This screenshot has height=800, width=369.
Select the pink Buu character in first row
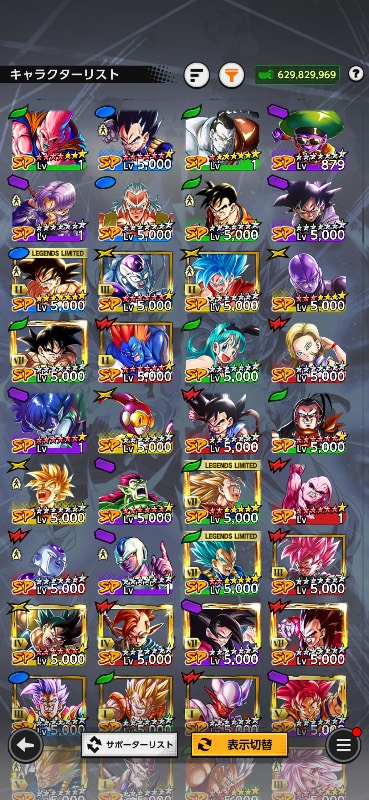pyautogui.click(x=49, y=139)
